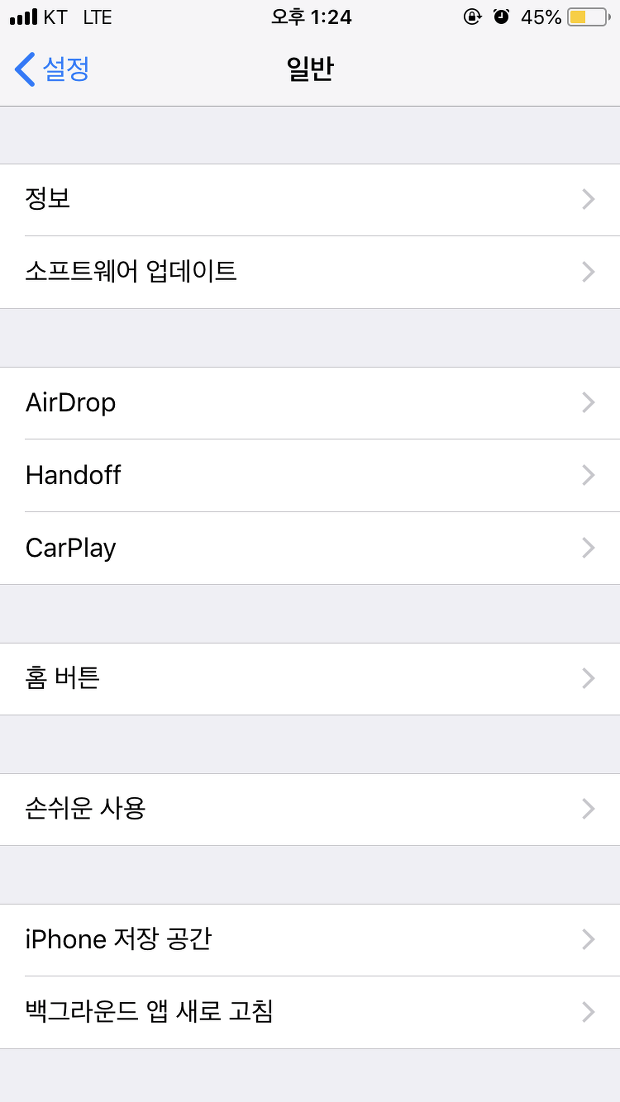Open AirDrop settings

pos(310,403)
